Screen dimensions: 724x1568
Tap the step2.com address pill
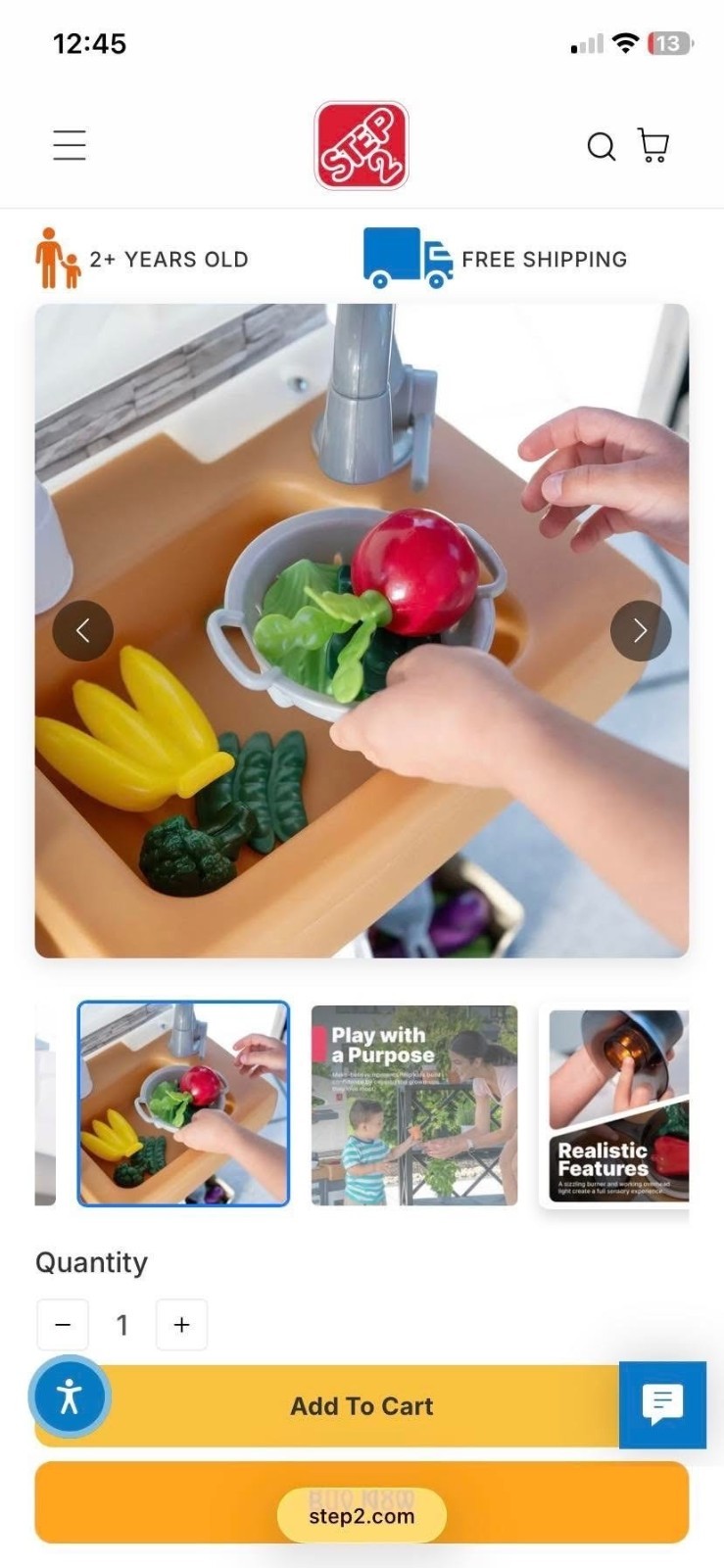tap(362, 1516)
